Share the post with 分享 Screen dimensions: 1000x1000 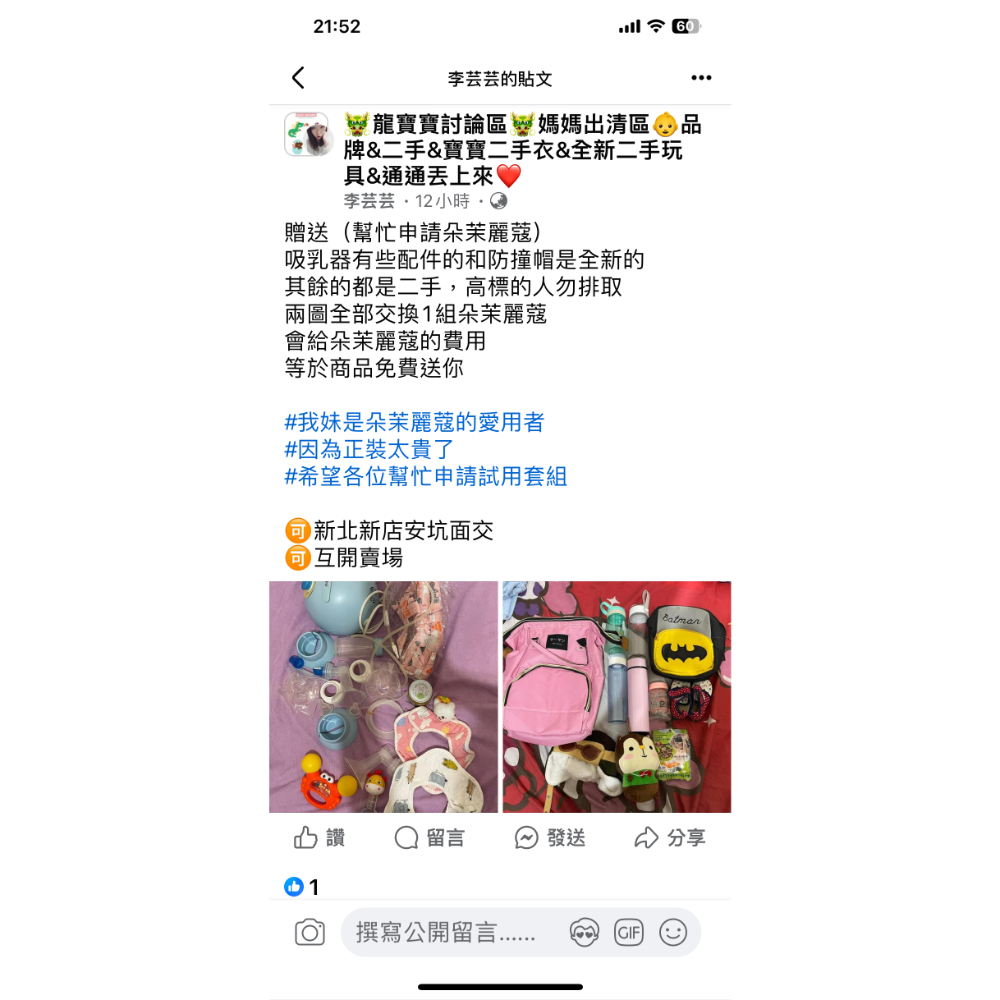pyautogui.click(x=670, y=838)
